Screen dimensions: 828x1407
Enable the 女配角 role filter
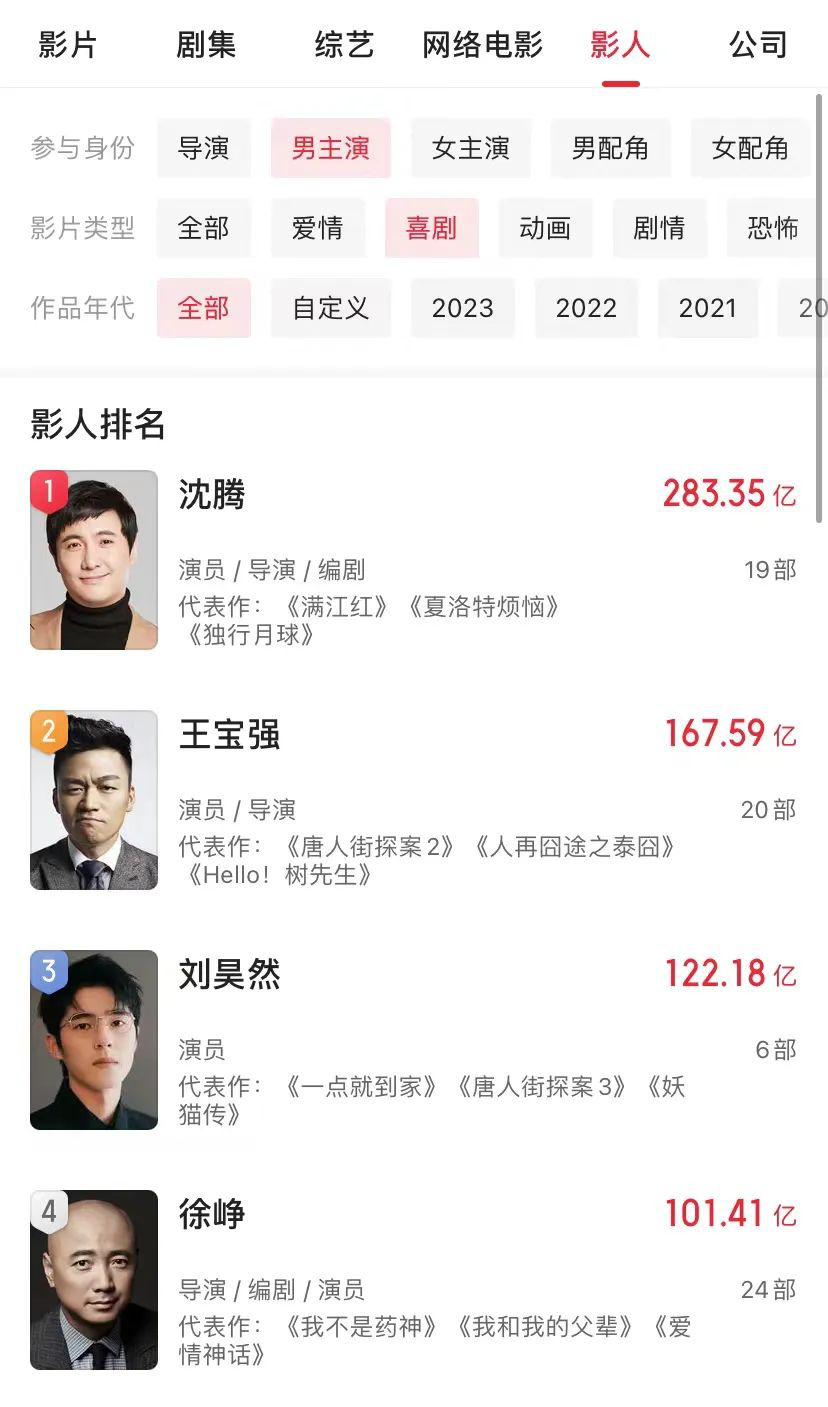click(751, 148)
